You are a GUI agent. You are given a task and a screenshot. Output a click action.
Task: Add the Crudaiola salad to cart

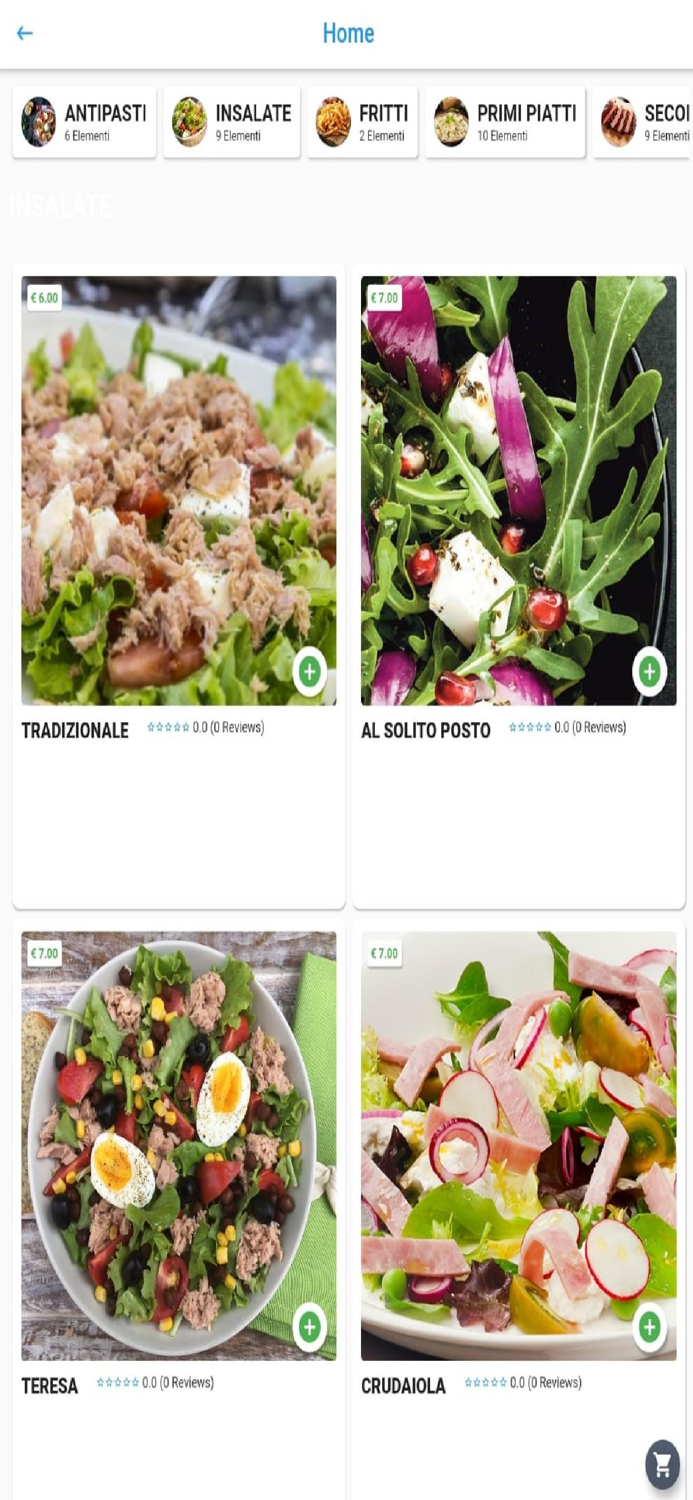point(650,1327)
